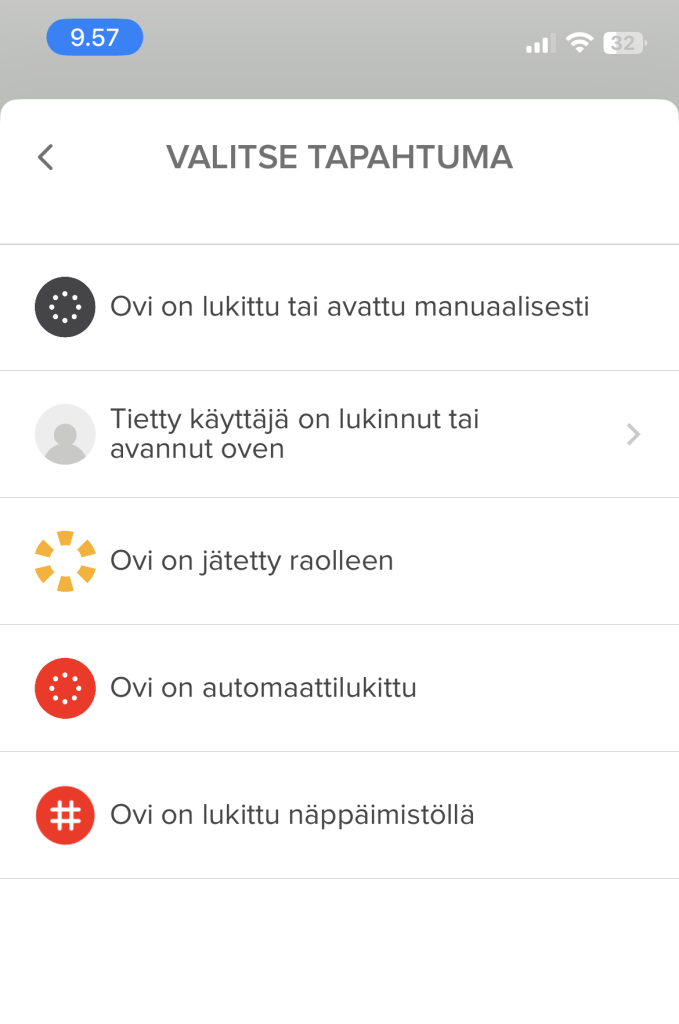Go back using the back arrow
The width and height of the screenshot is (679, 1024).
pos(45,157)
